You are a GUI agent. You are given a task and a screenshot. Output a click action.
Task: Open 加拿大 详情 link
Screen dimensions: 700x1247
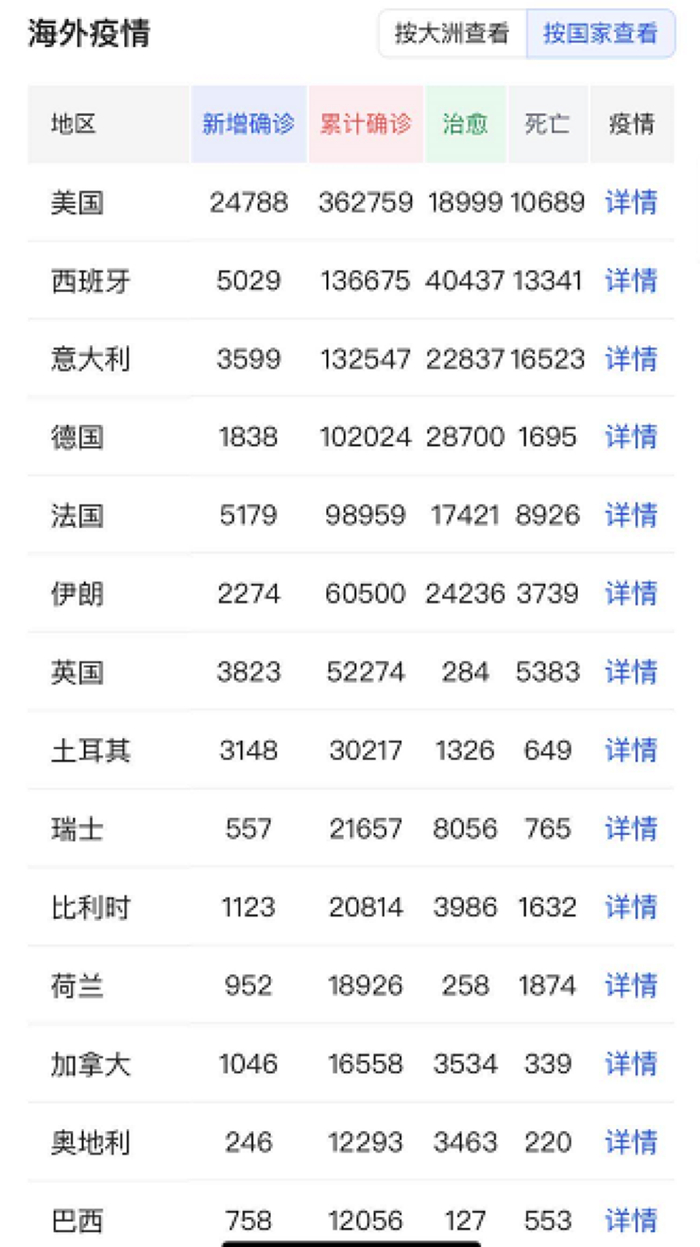(631, 1064)
